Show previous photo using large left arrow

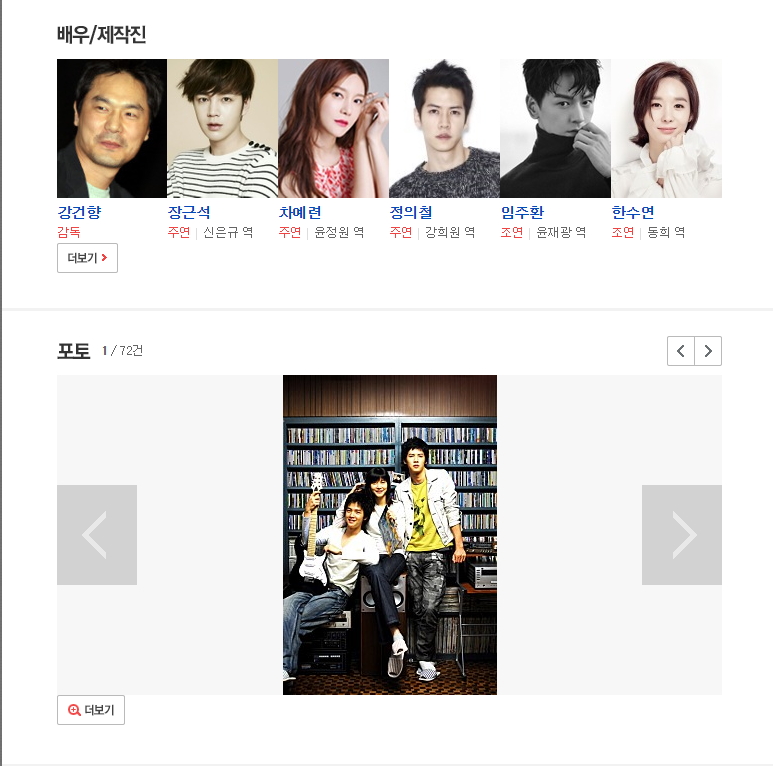tap(97, 535)
